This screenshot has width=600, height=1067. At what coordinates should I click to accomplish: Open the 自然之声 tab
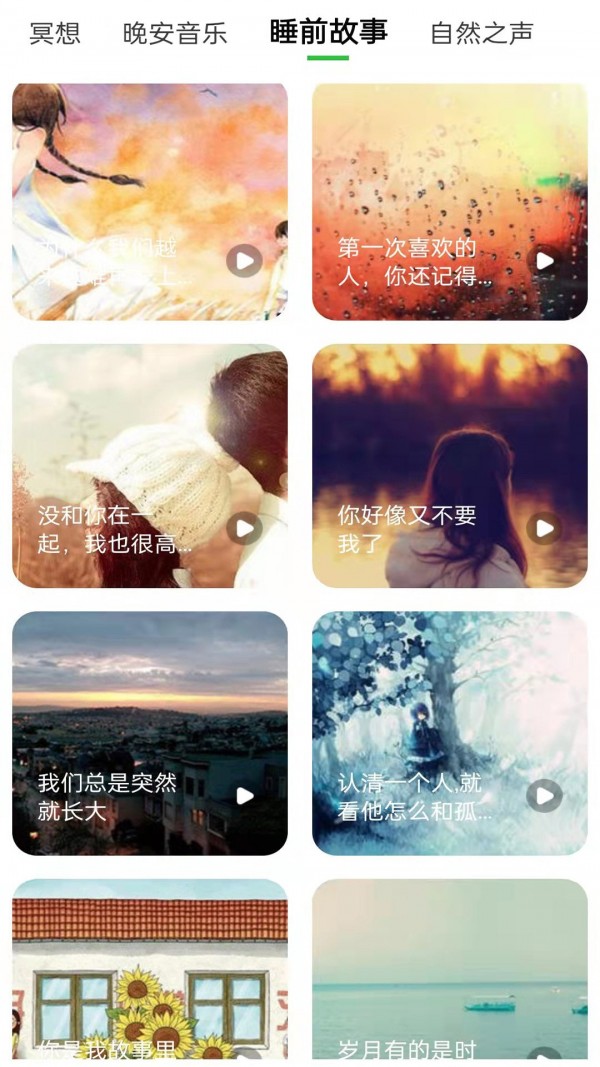[482, 33]
